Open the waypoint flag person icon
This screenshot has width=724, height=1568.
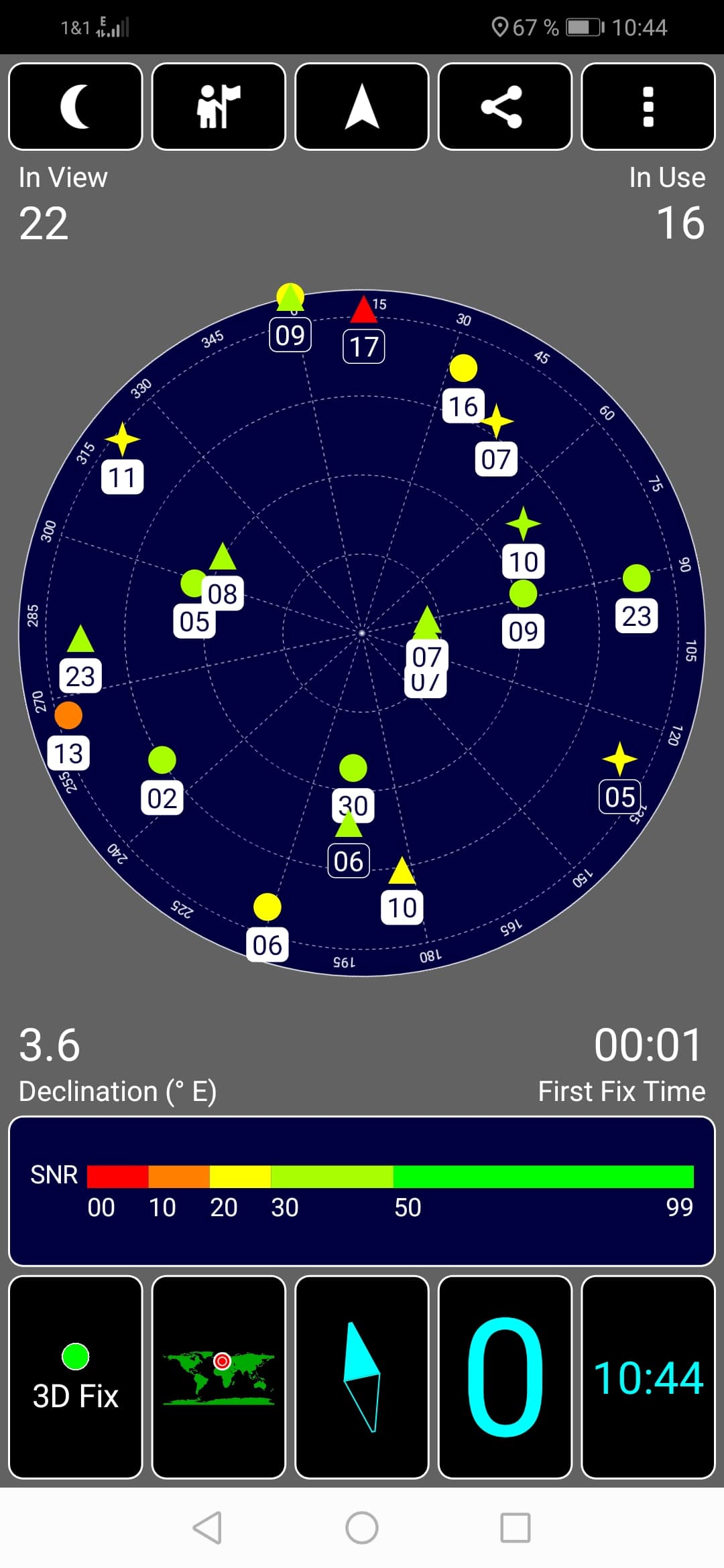[x=219, y=107]
